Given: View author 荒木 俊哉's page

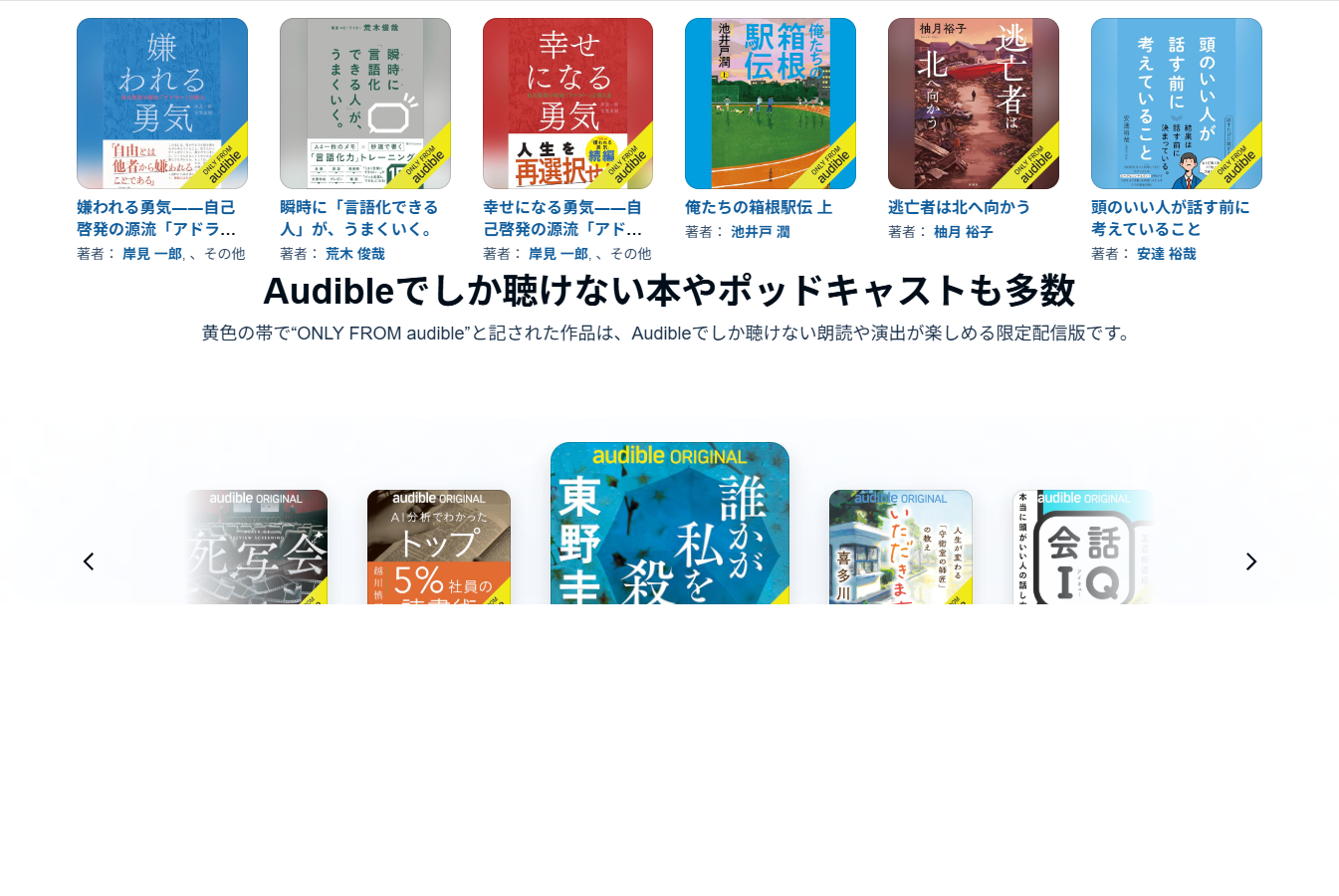Looking at the screenshot, I should click(x=354, y=254).
